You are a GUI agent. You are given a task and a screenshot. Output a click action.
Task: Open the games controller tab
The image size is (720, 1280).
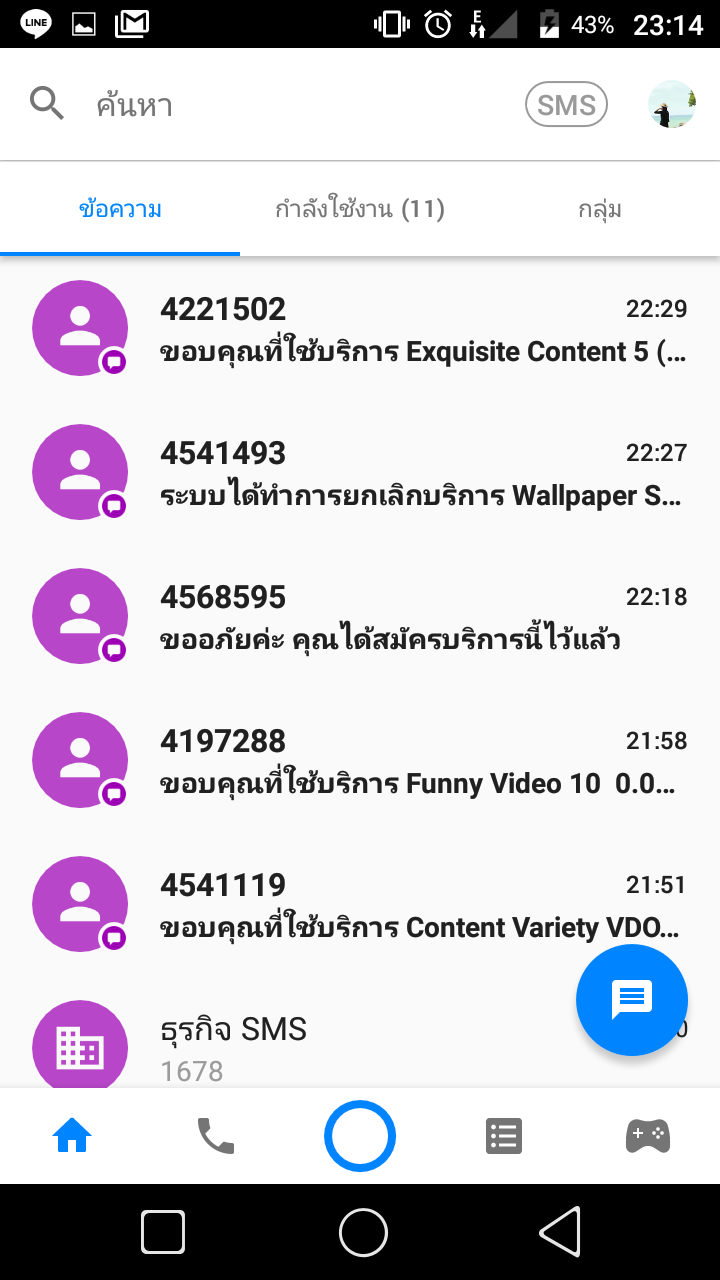[648, 1136]
